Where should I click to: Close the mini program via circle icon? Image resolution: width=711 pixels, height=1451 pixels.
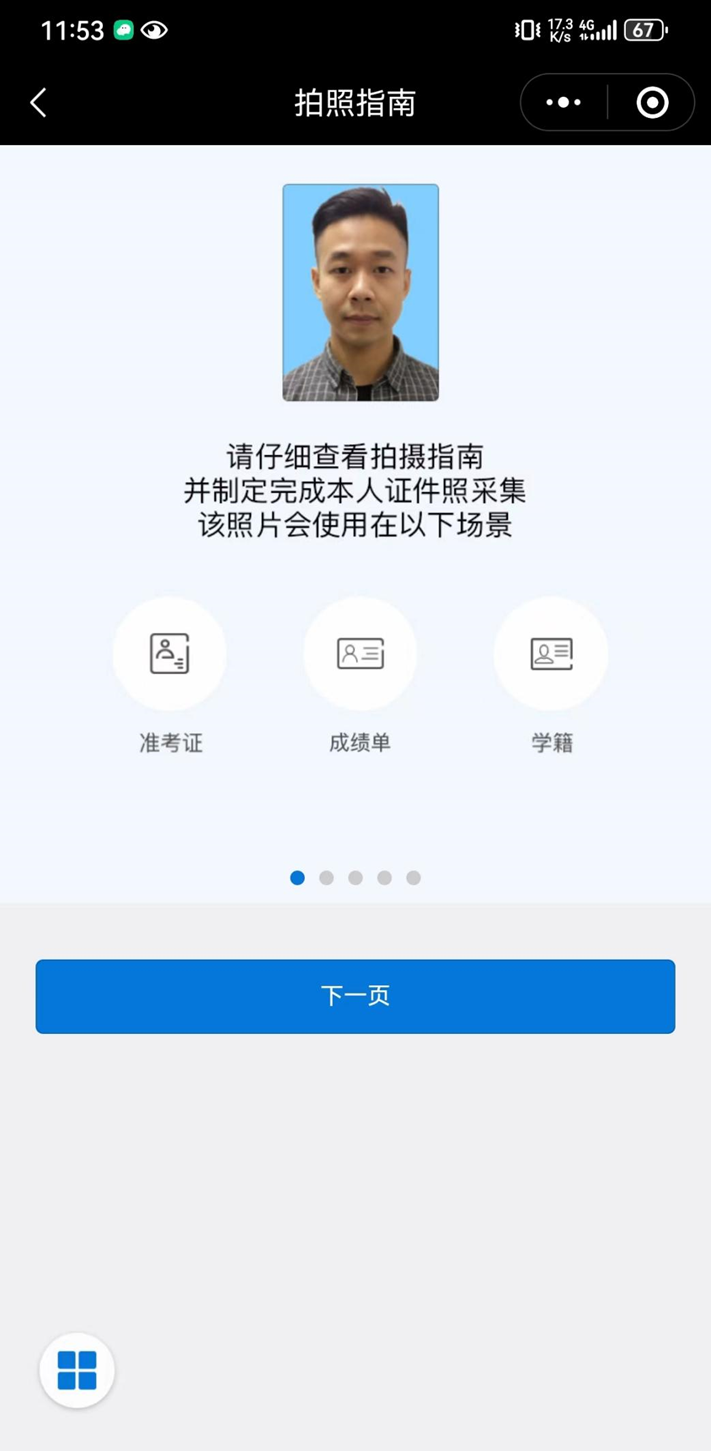point(652,103)
